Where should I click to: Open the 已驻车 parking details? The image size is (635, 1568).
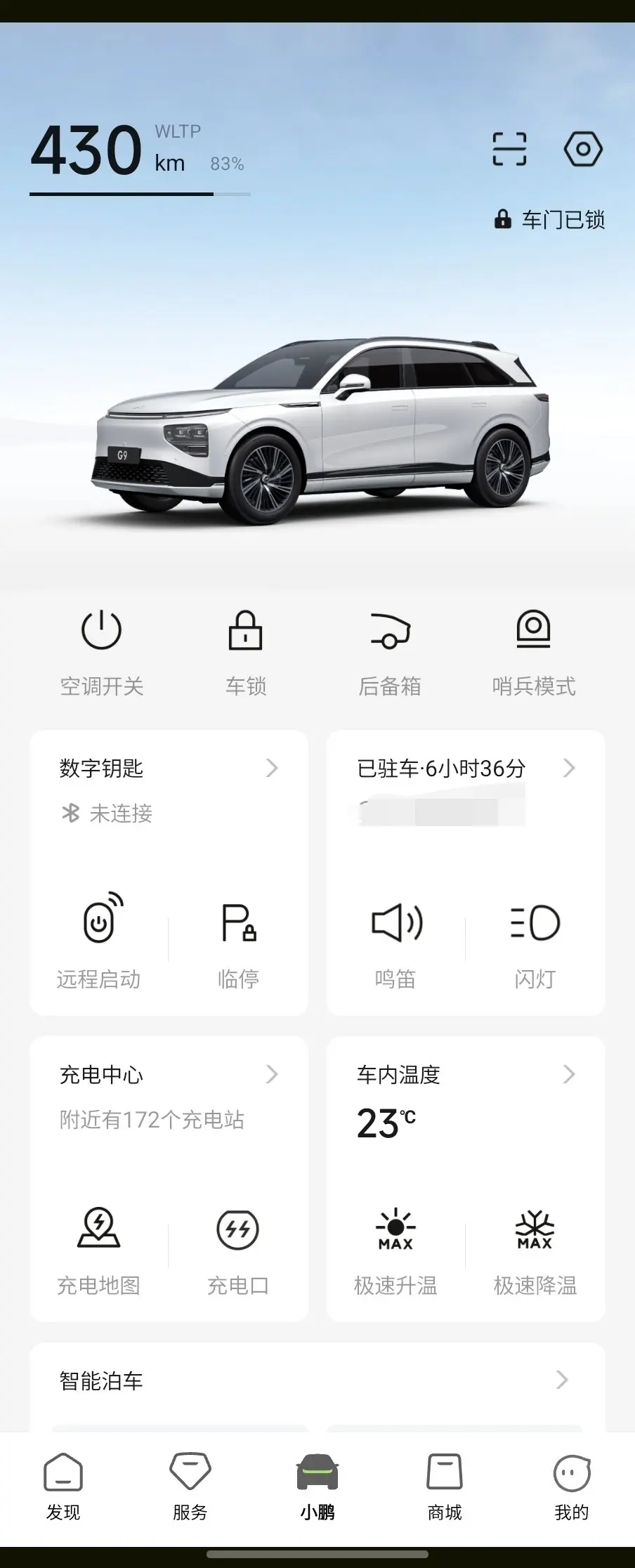(x=466, y=769)
